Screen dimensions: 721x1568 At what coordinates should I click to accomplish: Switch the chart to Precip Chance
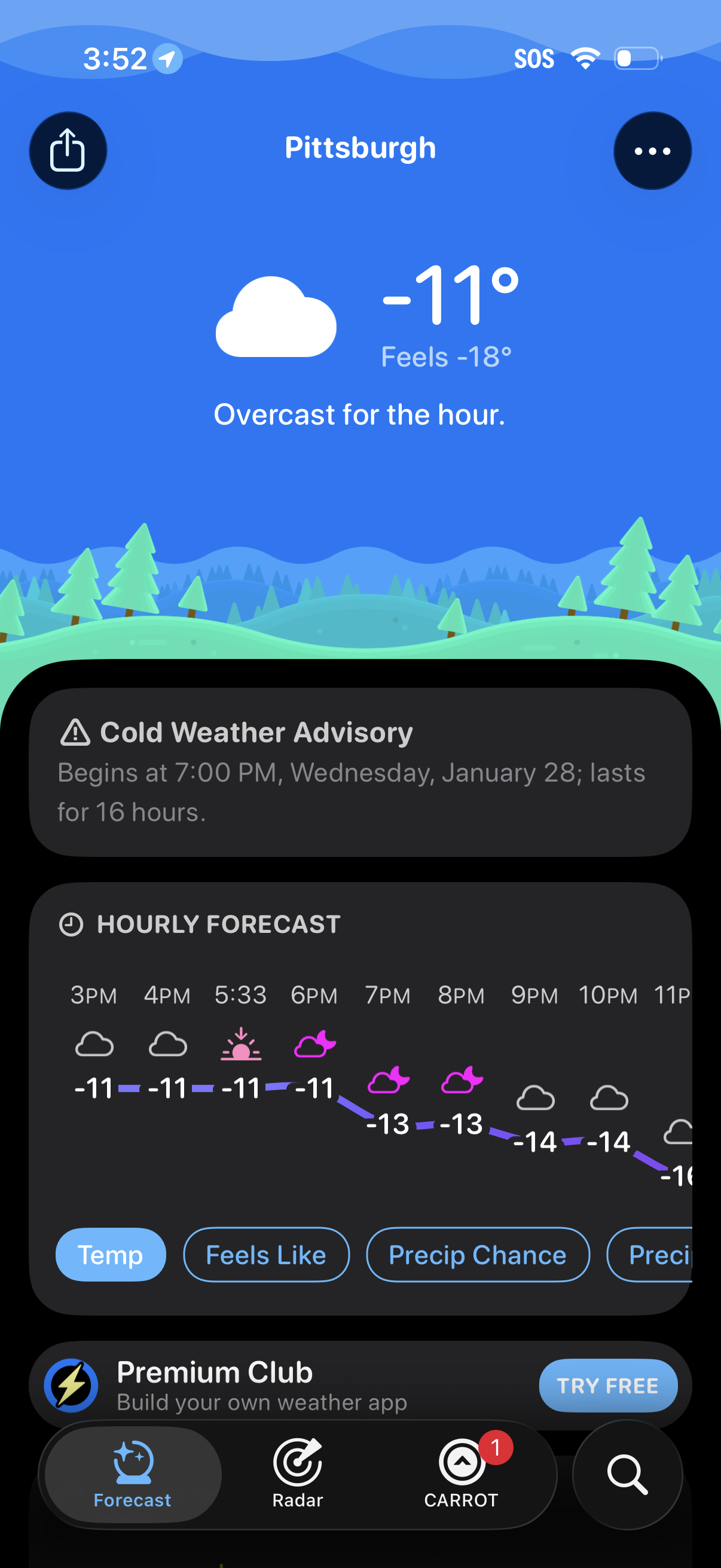coord(477,1255)
